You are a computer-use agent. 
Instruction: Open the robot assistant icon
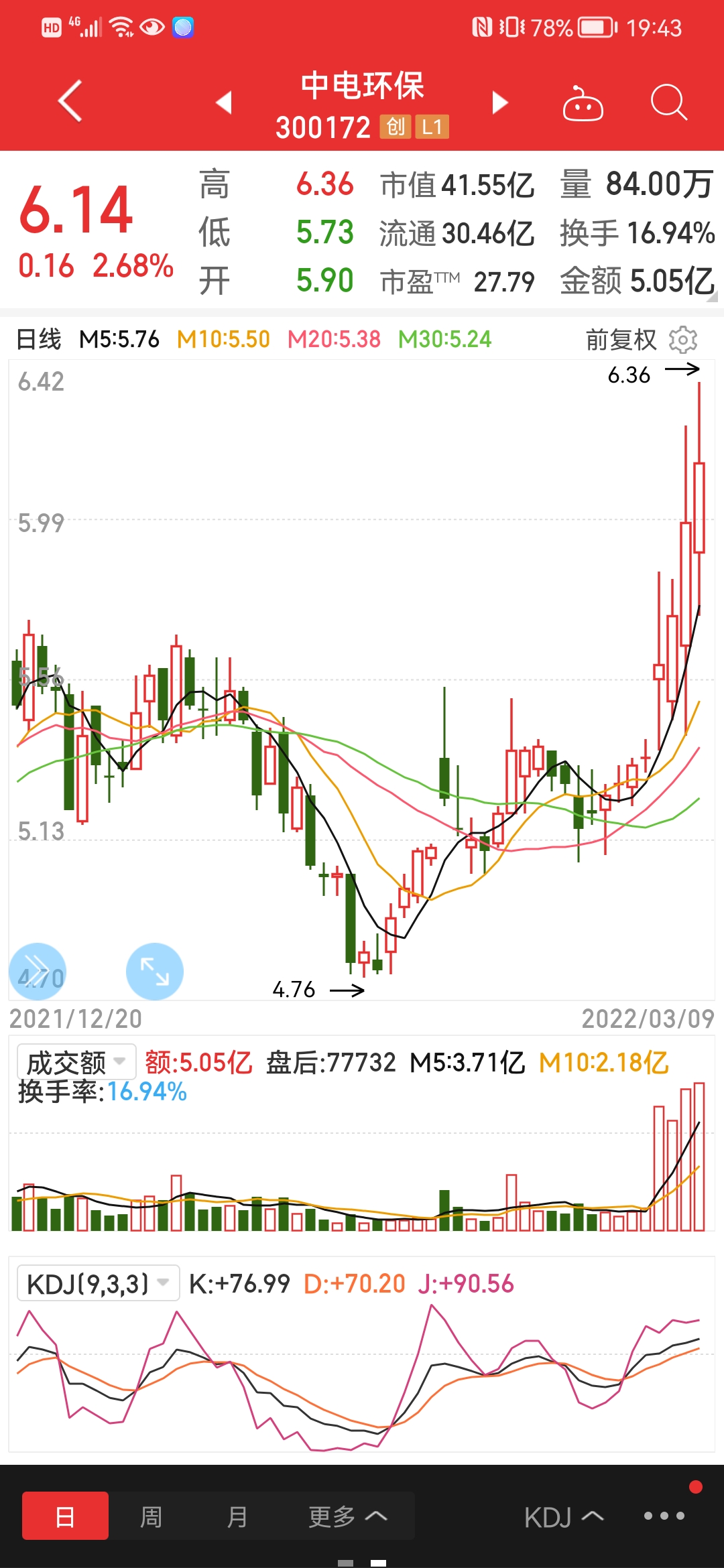583,103
